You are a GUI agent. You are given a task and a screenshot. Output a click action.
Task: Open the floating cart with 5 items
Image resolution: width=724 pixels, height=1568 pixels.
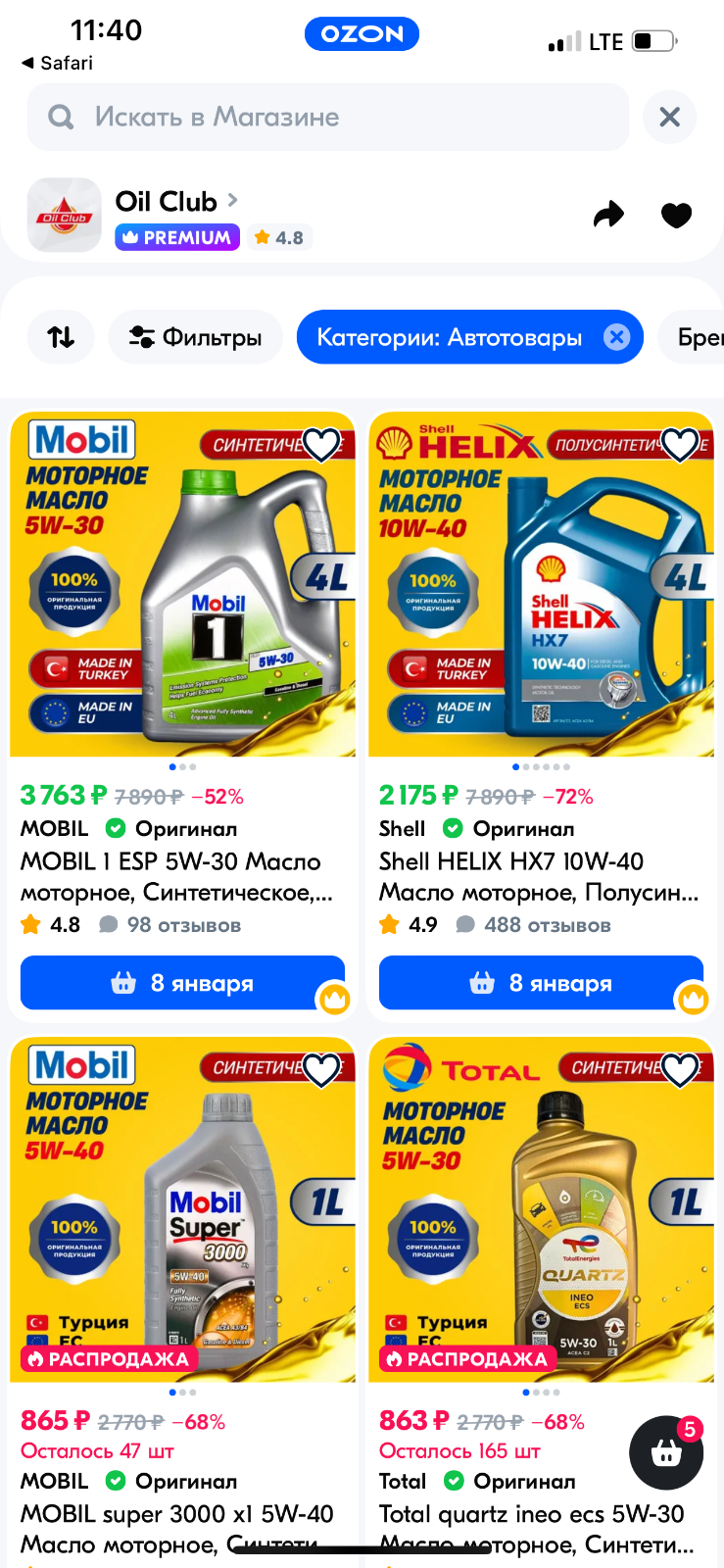tap(666, 1452)
